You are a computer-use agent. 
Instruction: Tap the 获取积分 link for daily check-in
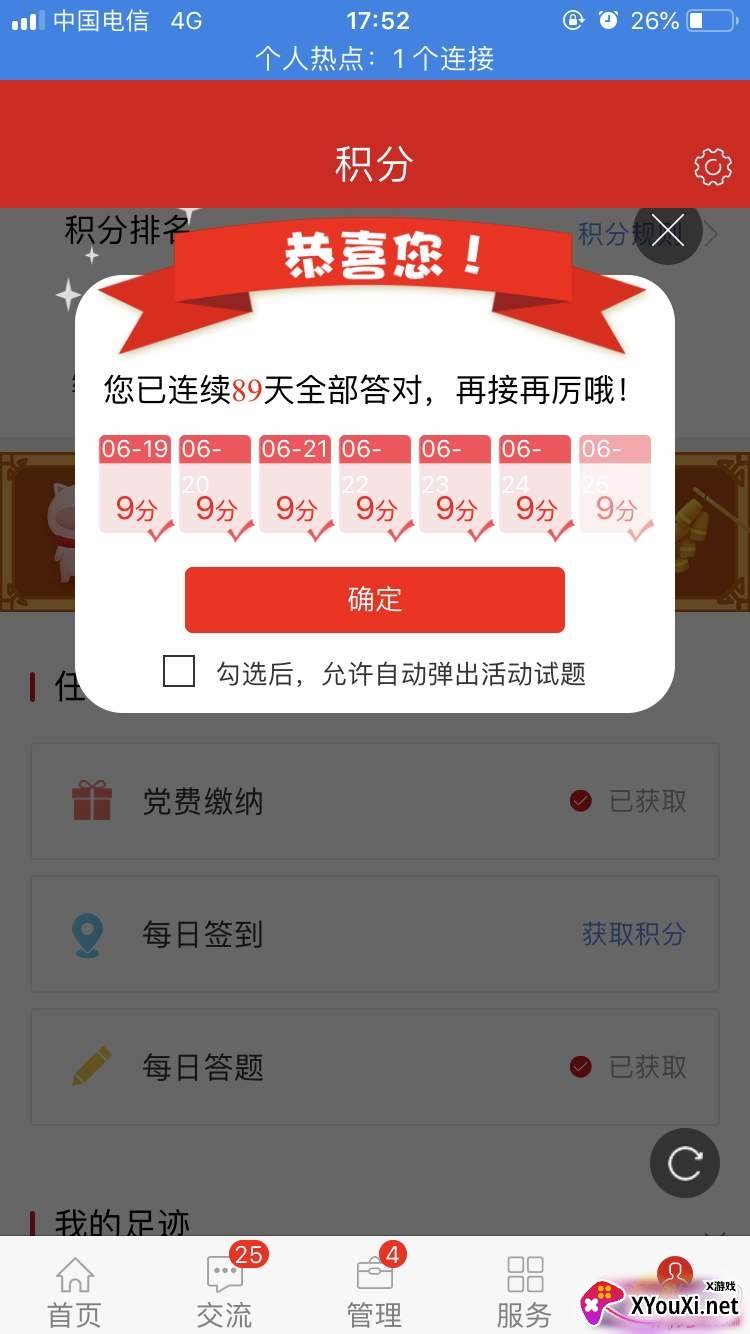pos(633,933)
